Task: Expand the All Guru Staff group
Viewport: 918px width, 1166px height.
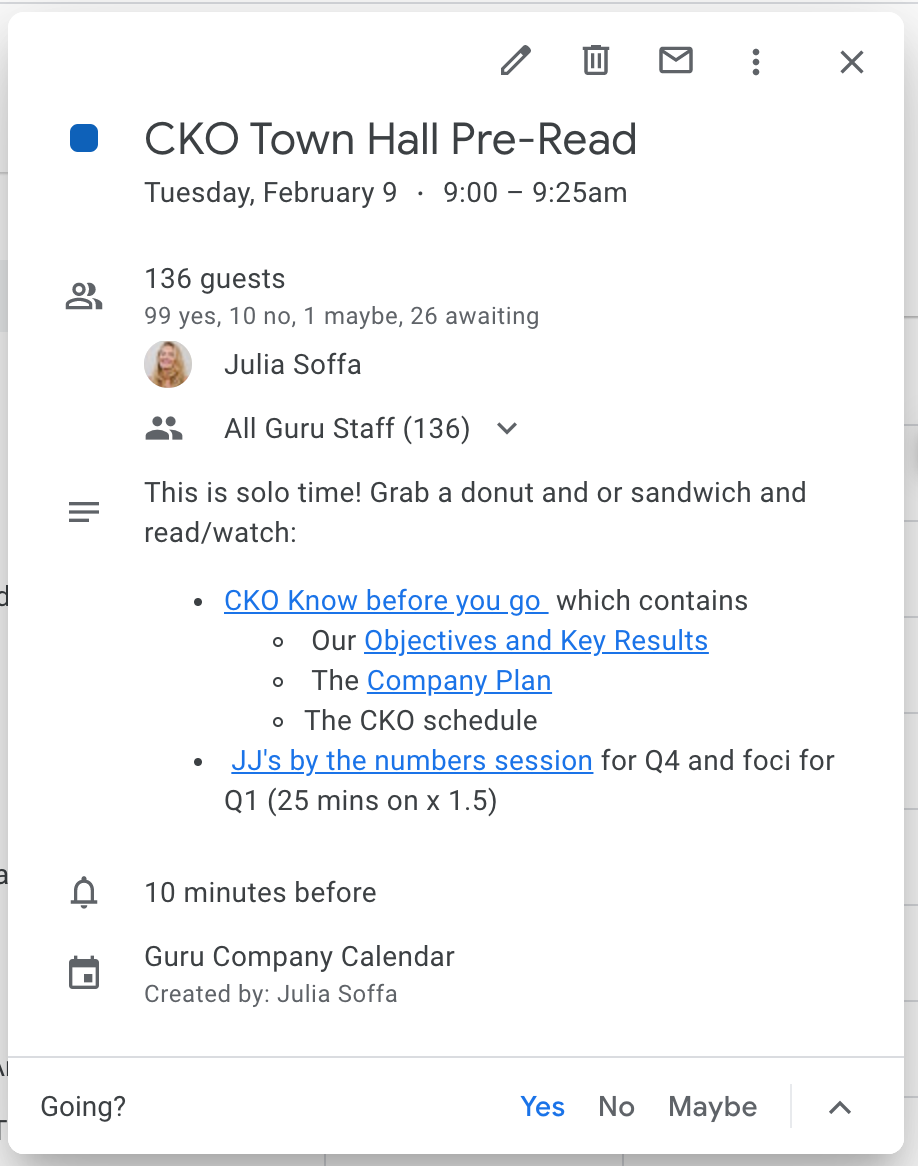Action: click(507, 429)
